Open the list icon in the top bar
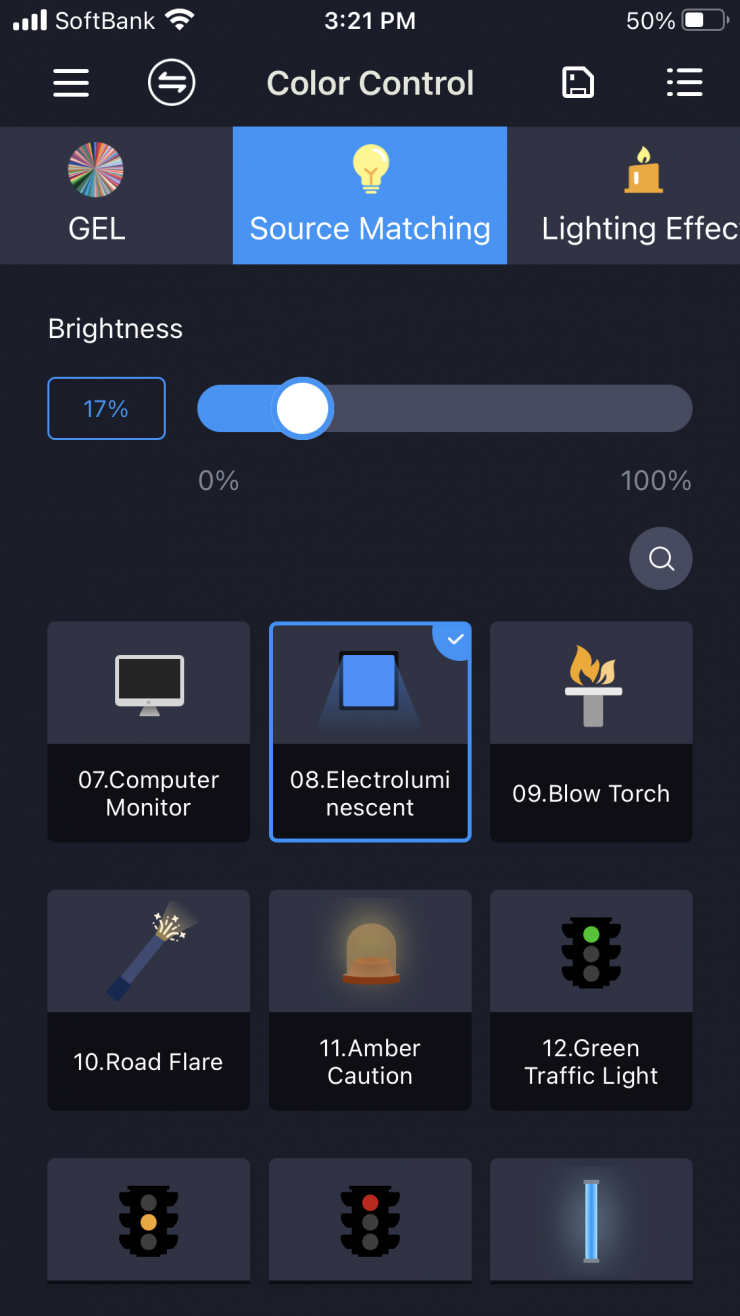 tap(684, 83)
